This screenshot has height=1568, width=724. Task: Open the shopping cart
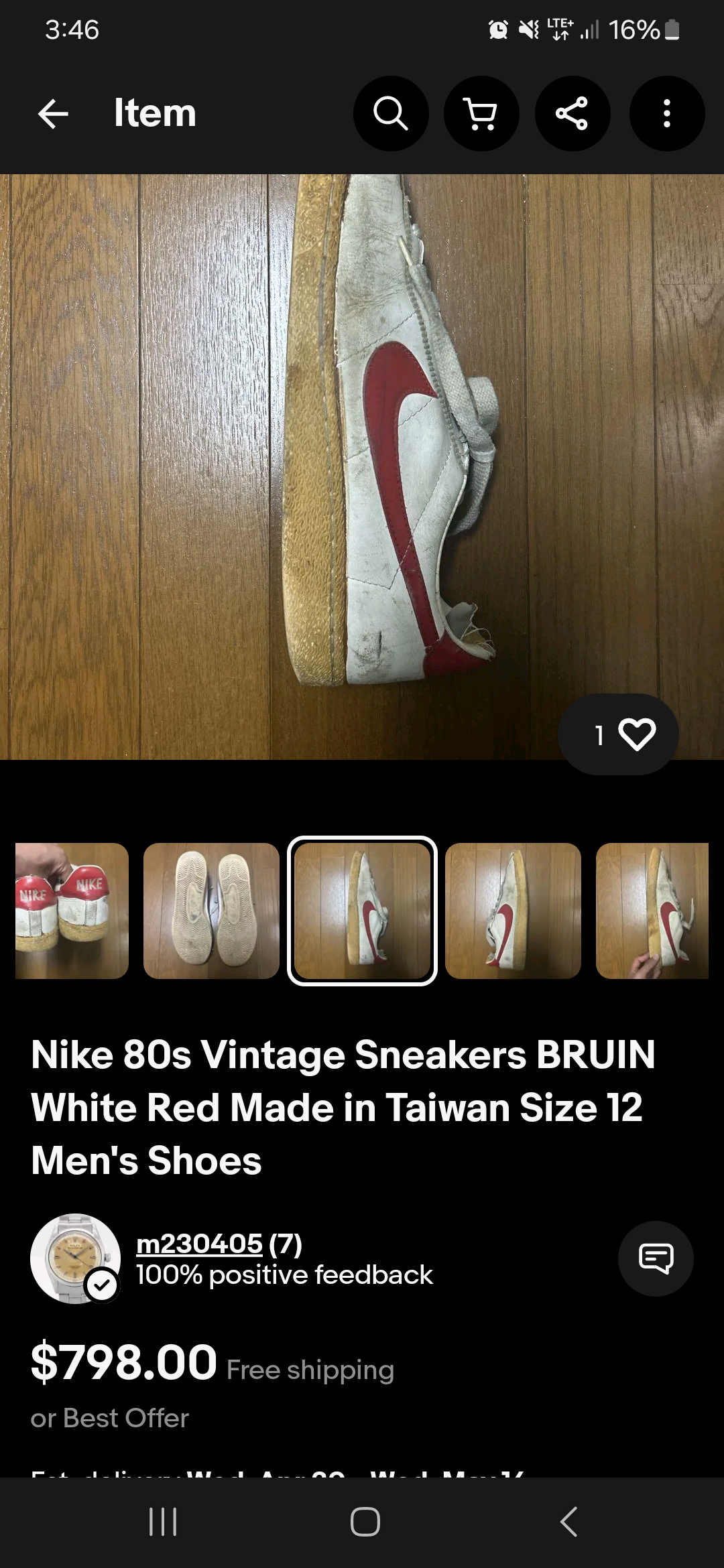[481, 113]
